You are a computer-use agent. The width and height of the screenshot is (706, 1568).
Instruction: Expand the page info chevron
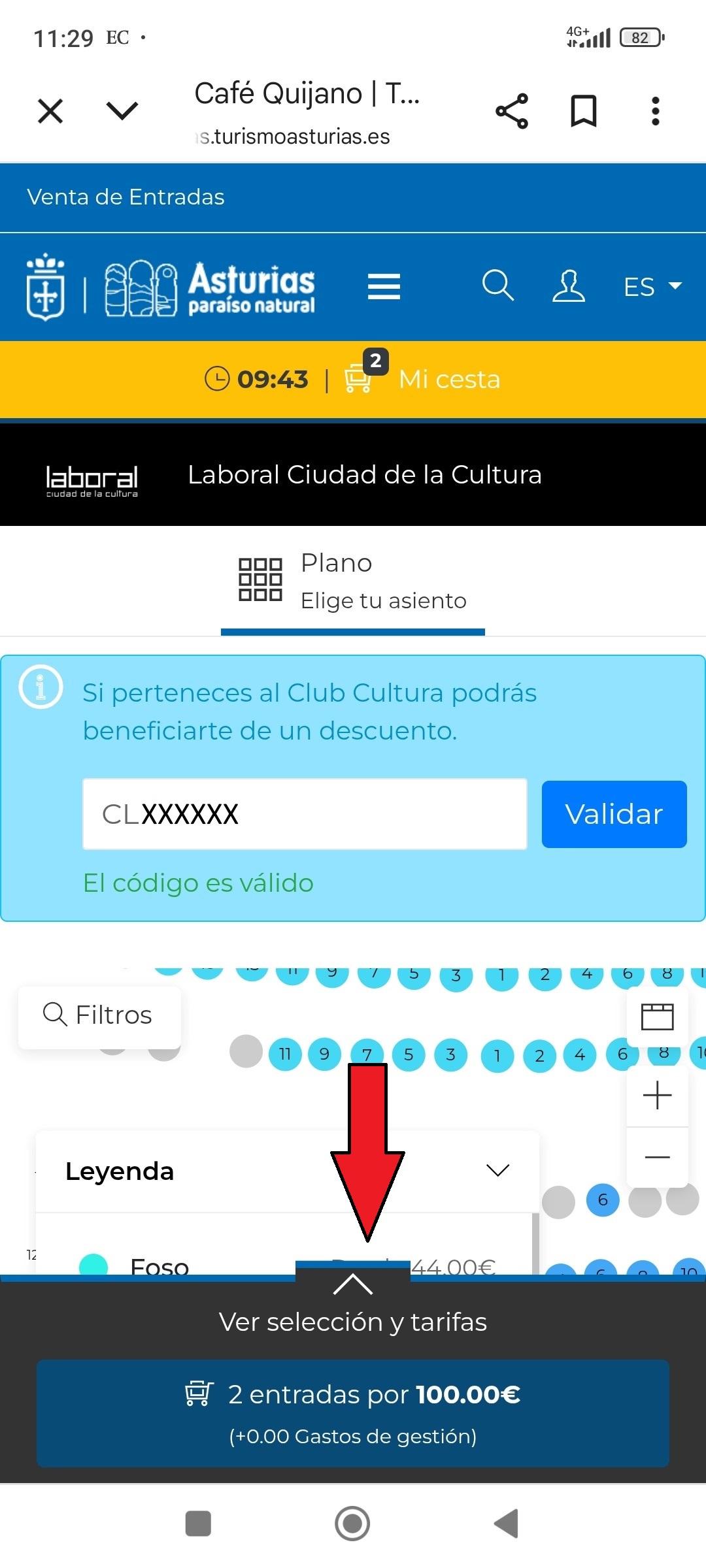tap(122, 110)
